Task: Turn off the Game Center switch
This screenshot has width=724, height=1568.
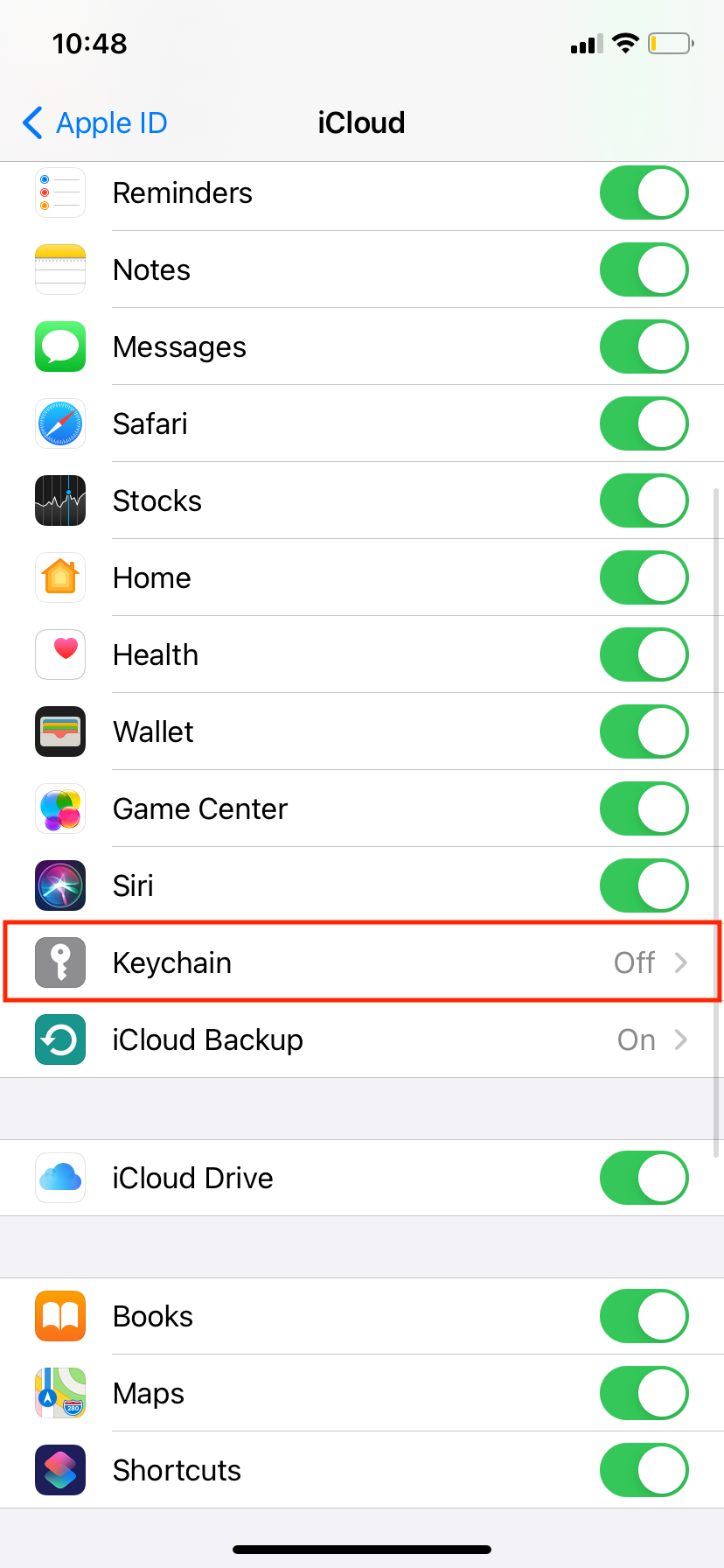Action: [x=644, y=809]
